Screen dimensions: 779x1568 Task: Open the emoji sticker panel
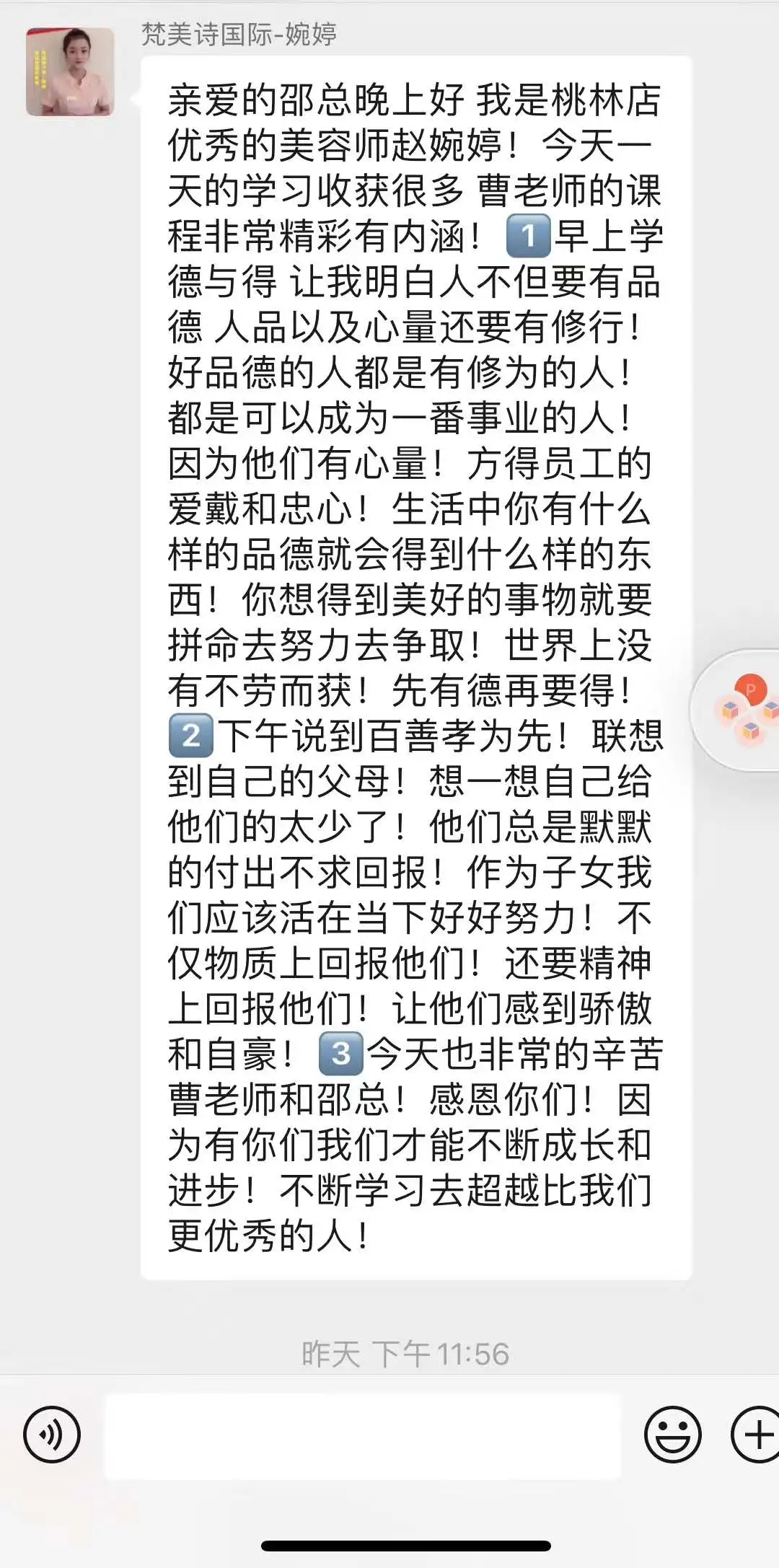(x=672, y=1435)
